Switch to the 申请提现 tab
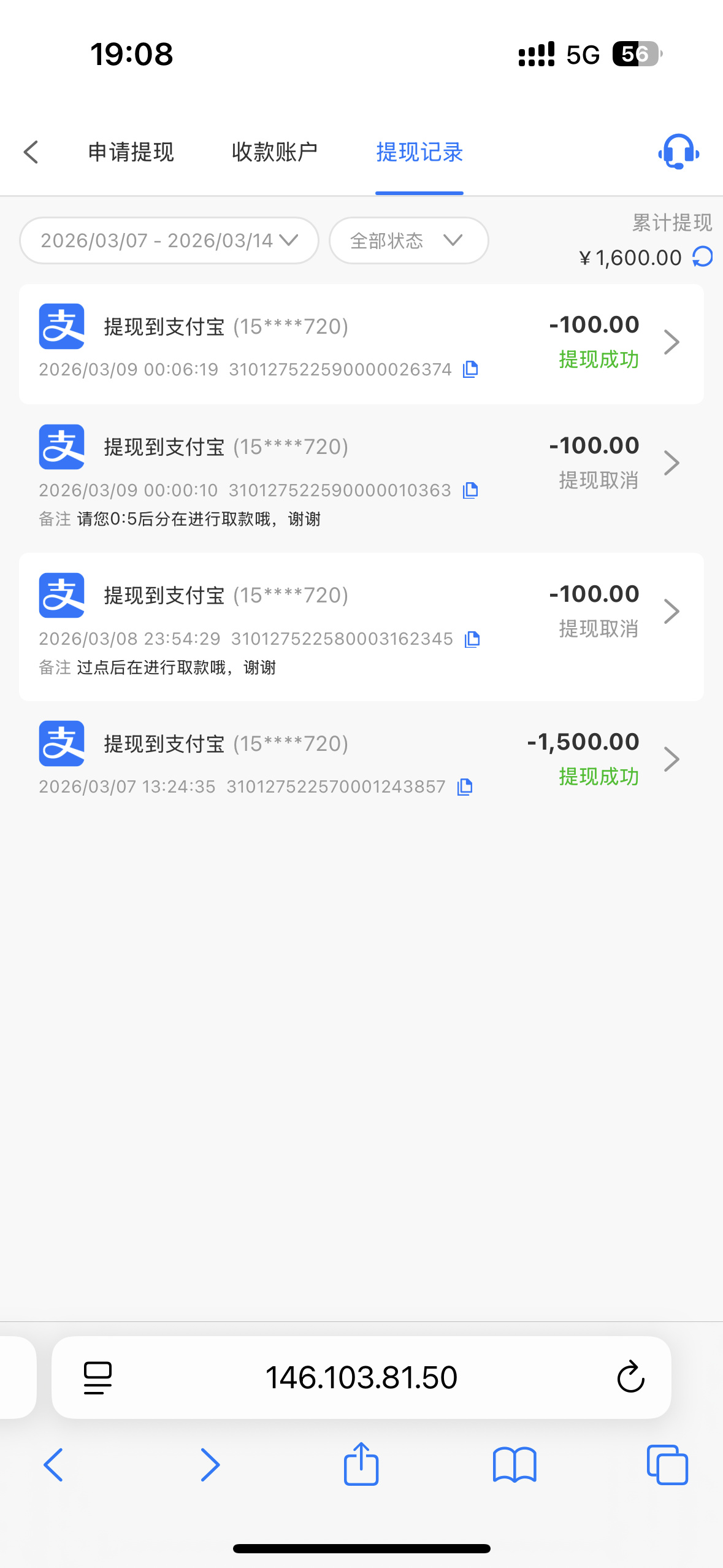Screen dimensions: 723x1568 [131, 152]
